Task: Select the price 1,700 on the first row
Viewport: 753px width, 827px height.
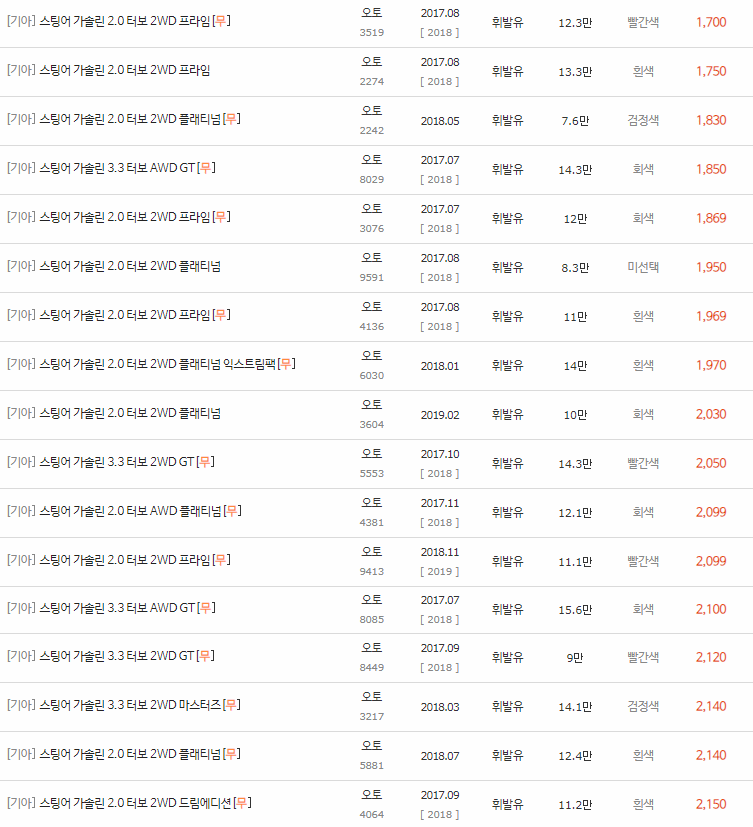Action: click(713, 21)
